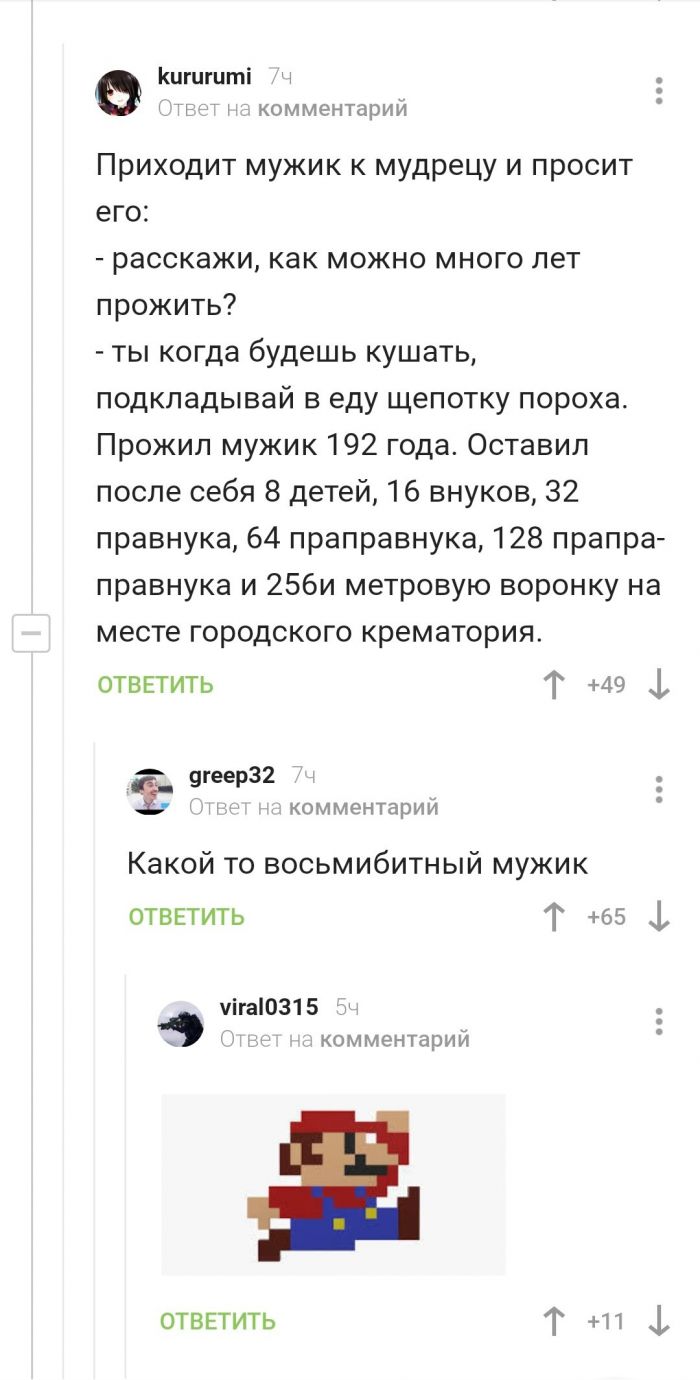Downvote greep32's comment
This screenshot has height=1380, width=700.
[x=659, y=917]
